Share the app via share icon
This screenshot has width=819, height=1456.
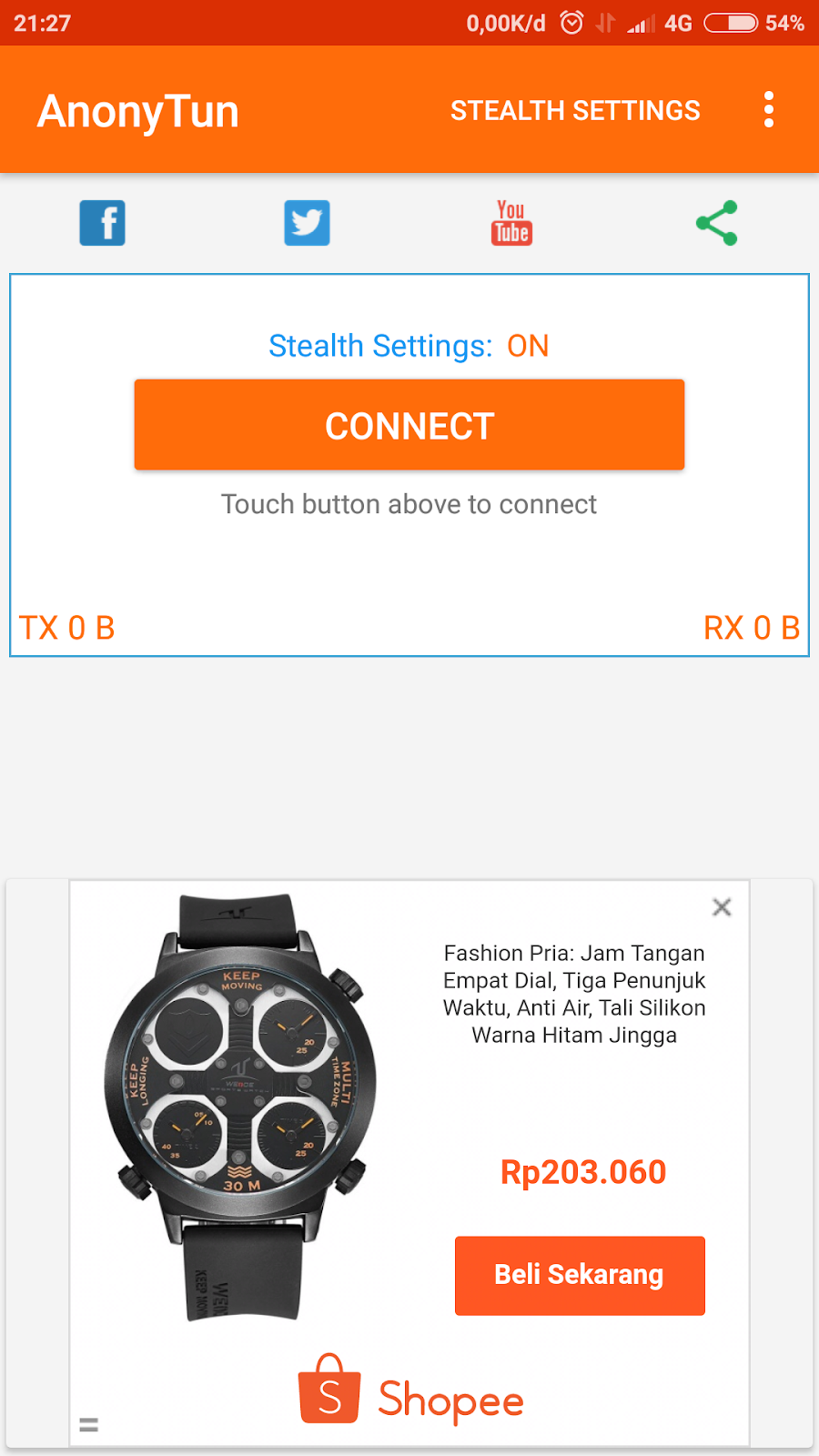(717, 223)
